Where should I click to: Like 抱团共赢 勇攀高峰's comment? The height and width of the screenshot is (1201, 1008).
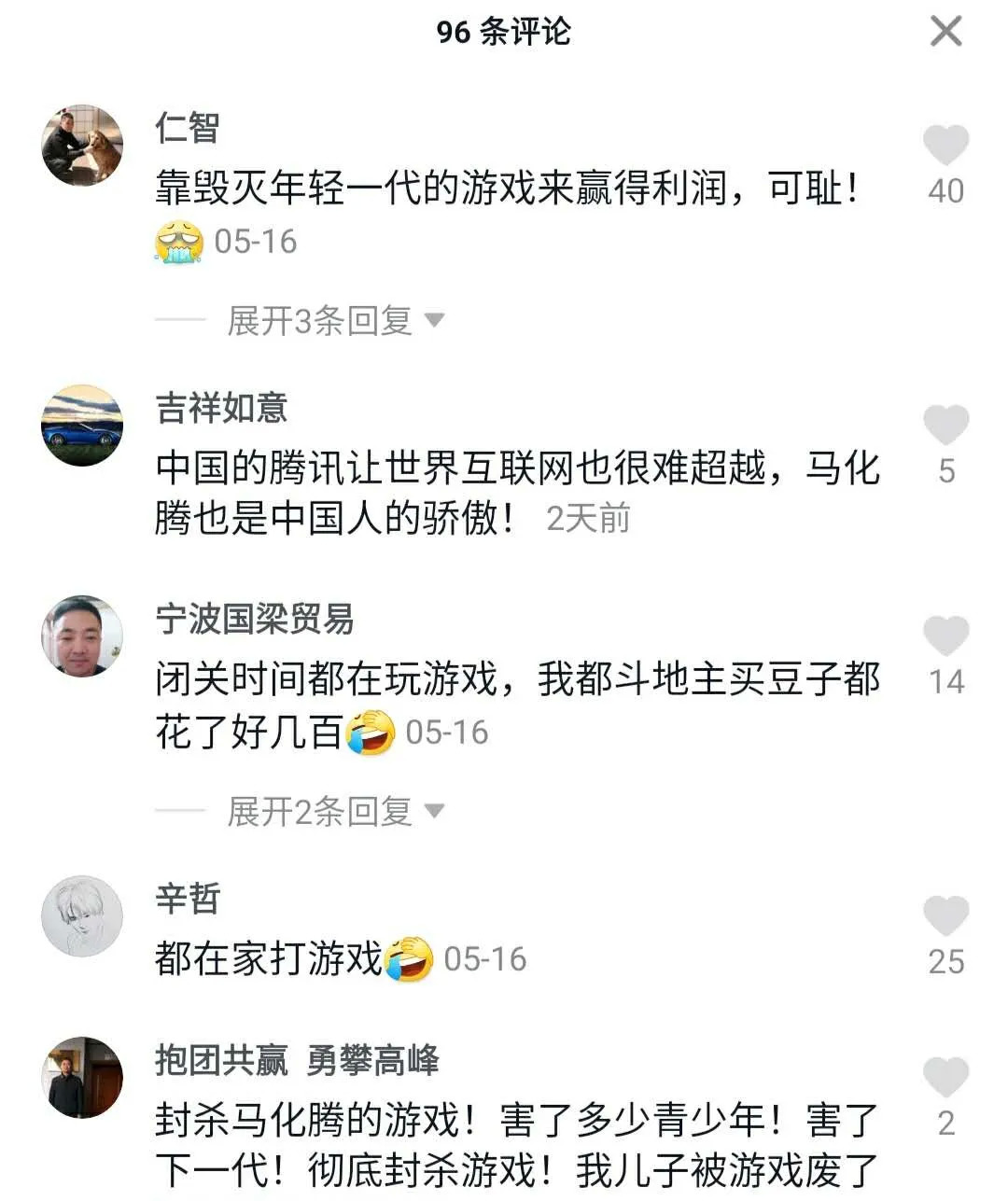tap(945, 1078)
